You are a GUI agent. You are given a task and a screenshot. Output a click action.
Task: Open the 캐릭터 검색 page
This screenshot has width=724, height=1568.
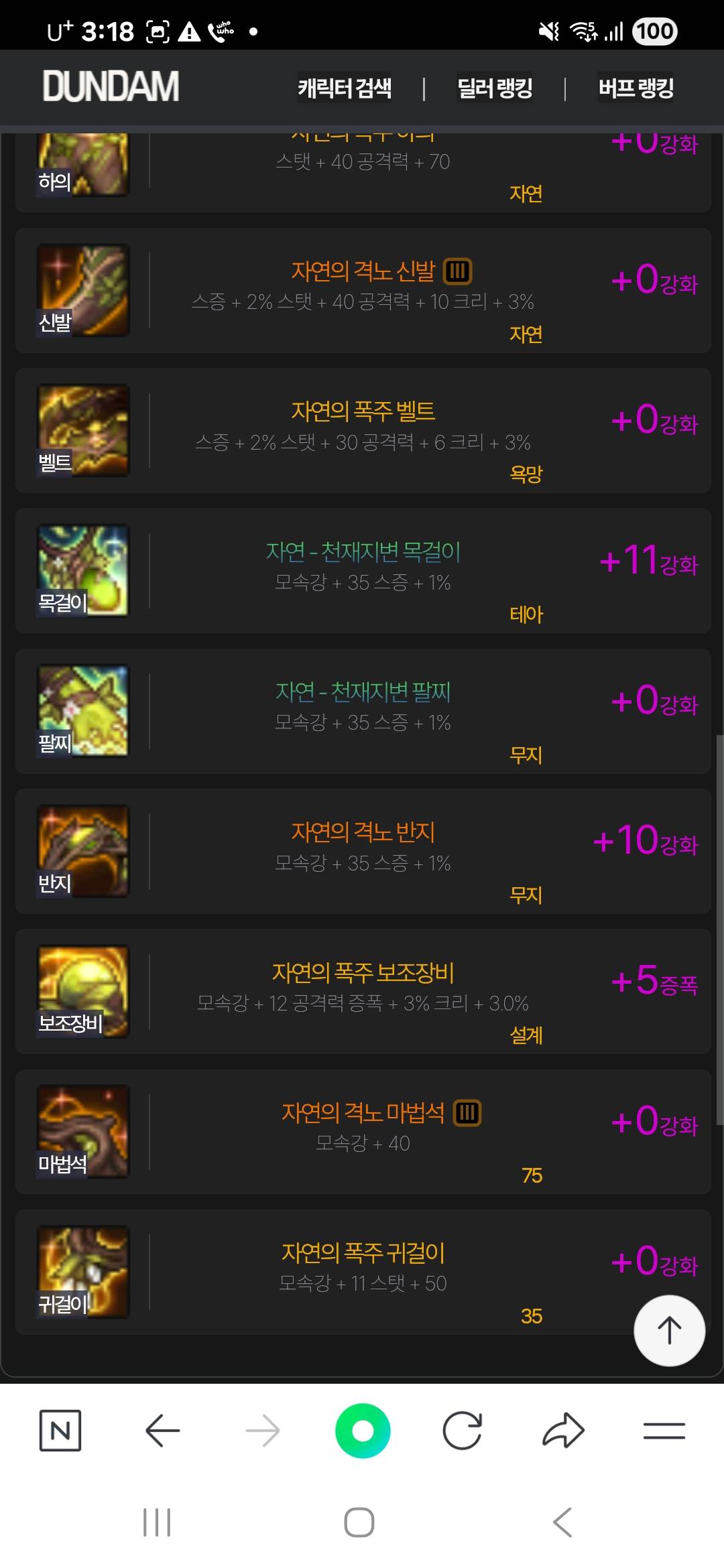345,88
